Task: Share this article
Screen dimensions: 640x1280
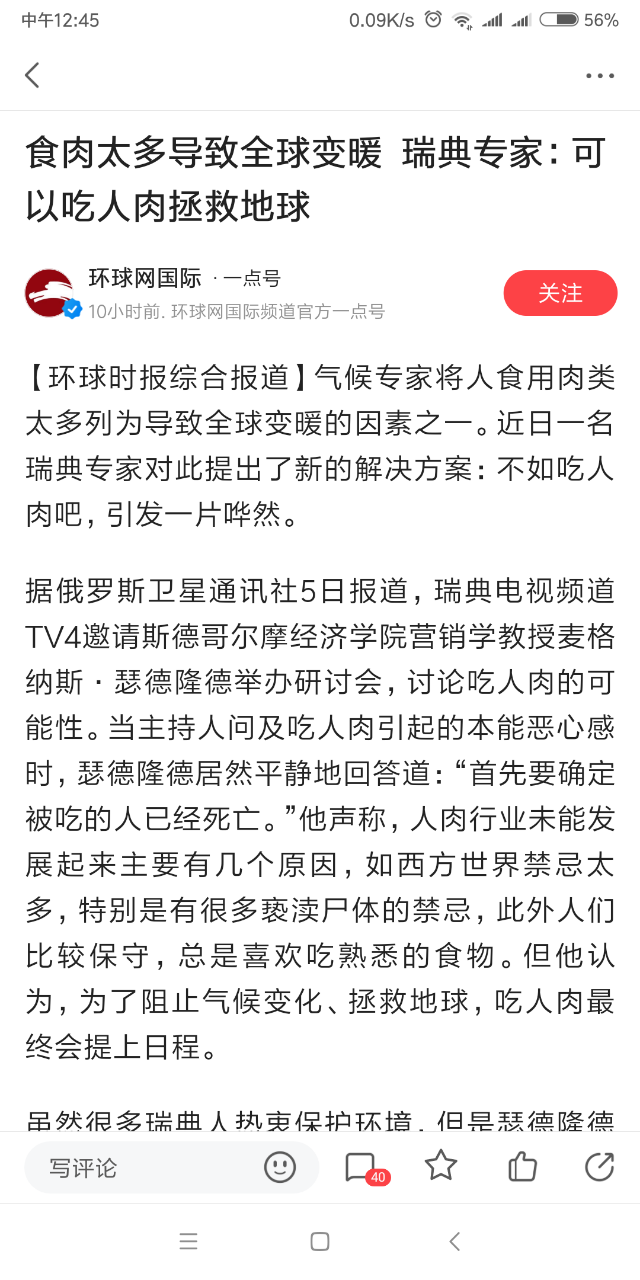Action: [x=600, y=1166]
